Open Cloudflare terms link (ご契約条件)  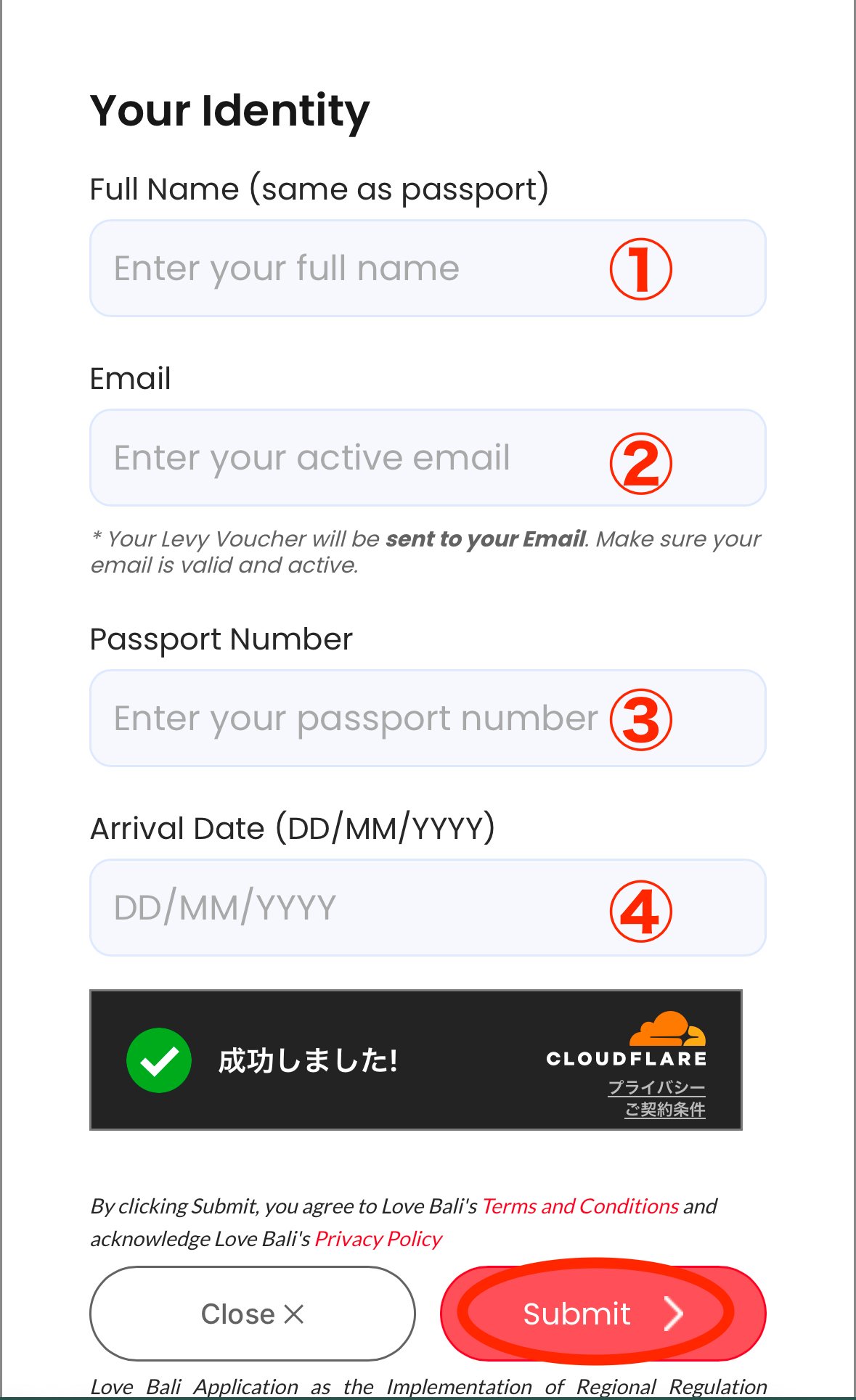click(665, 1110)
